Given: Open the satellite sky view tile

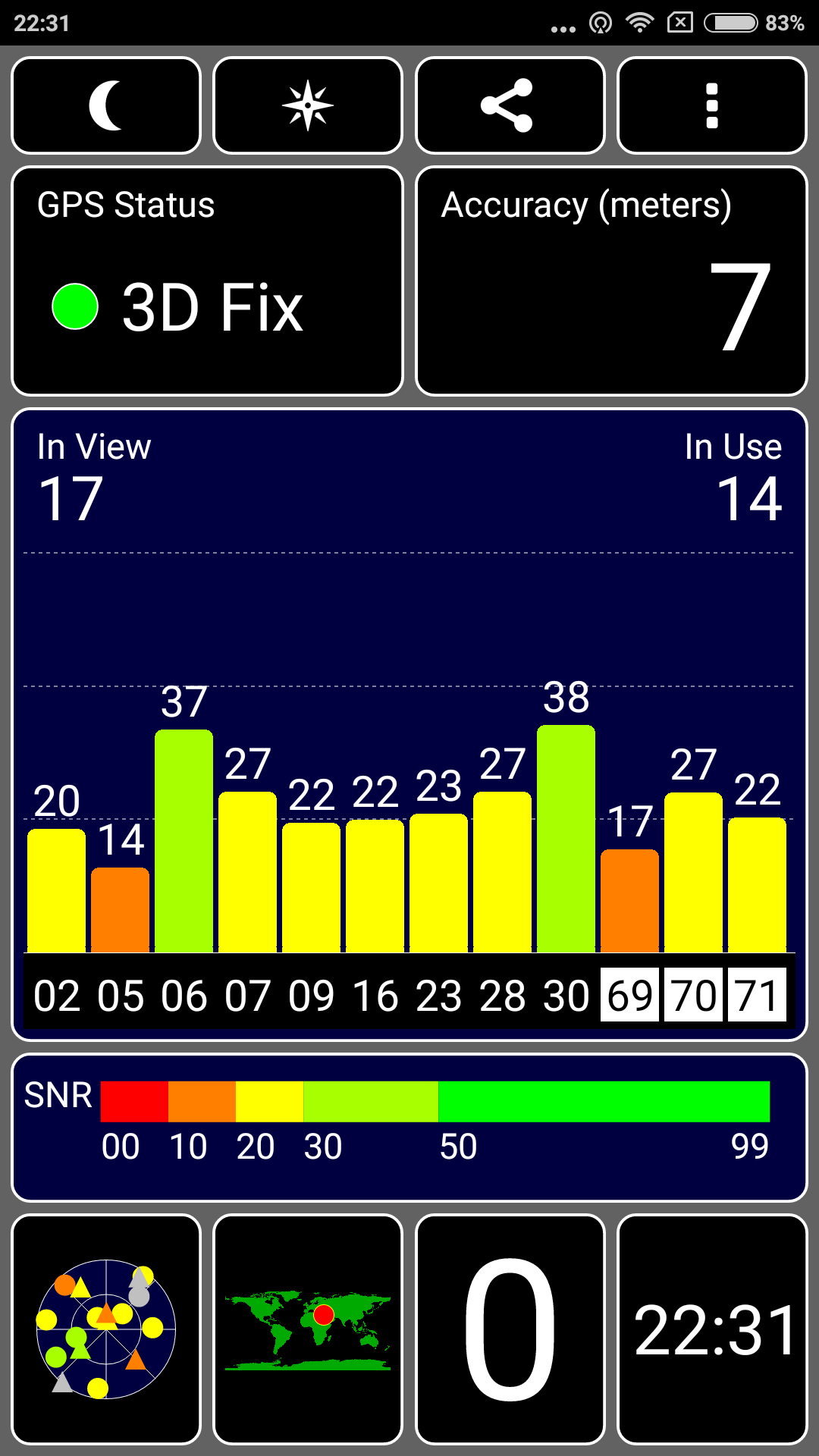Looking at the screenshot, I should [x=106, y=1329].
